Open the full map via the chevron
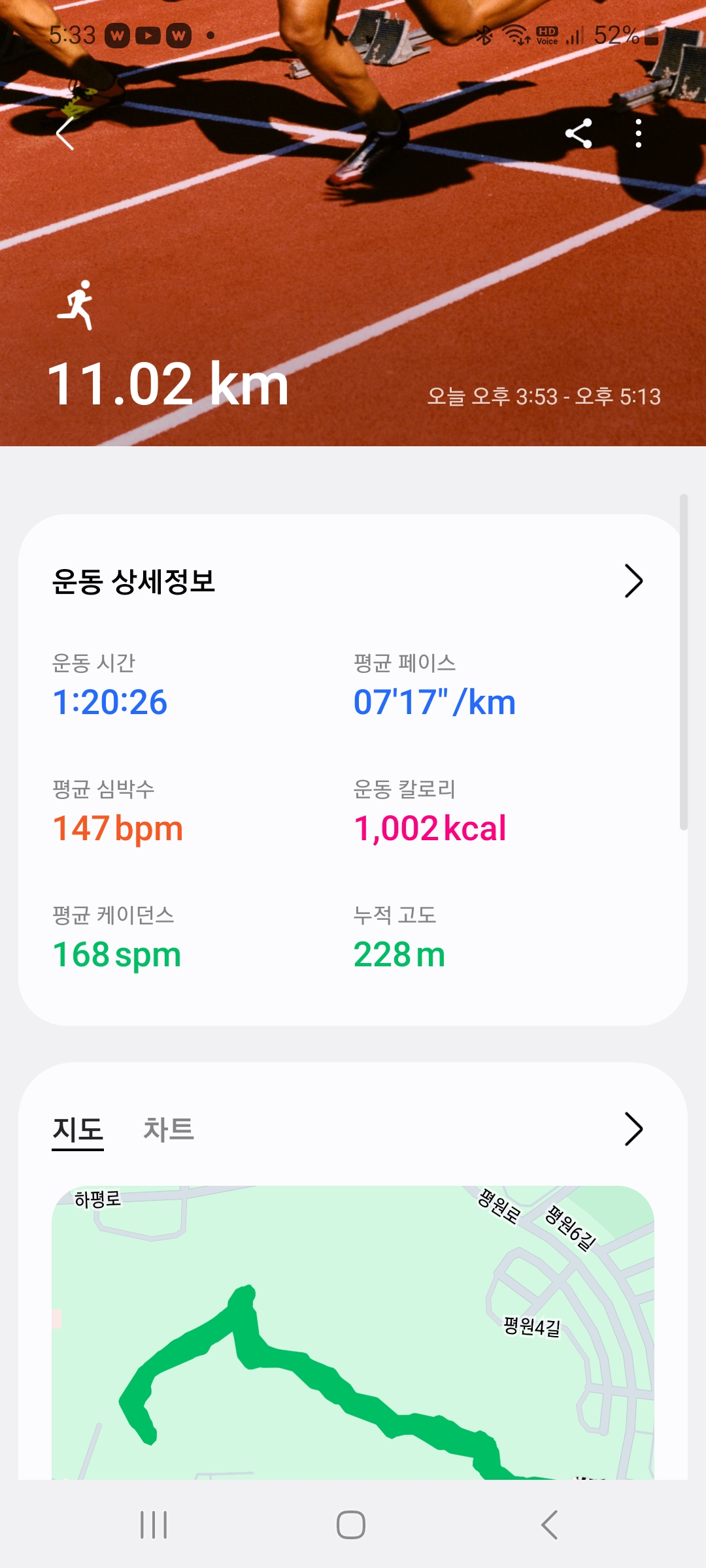Image resolution: width=706 pixels, height=1568 pixels. point(633,1130)
